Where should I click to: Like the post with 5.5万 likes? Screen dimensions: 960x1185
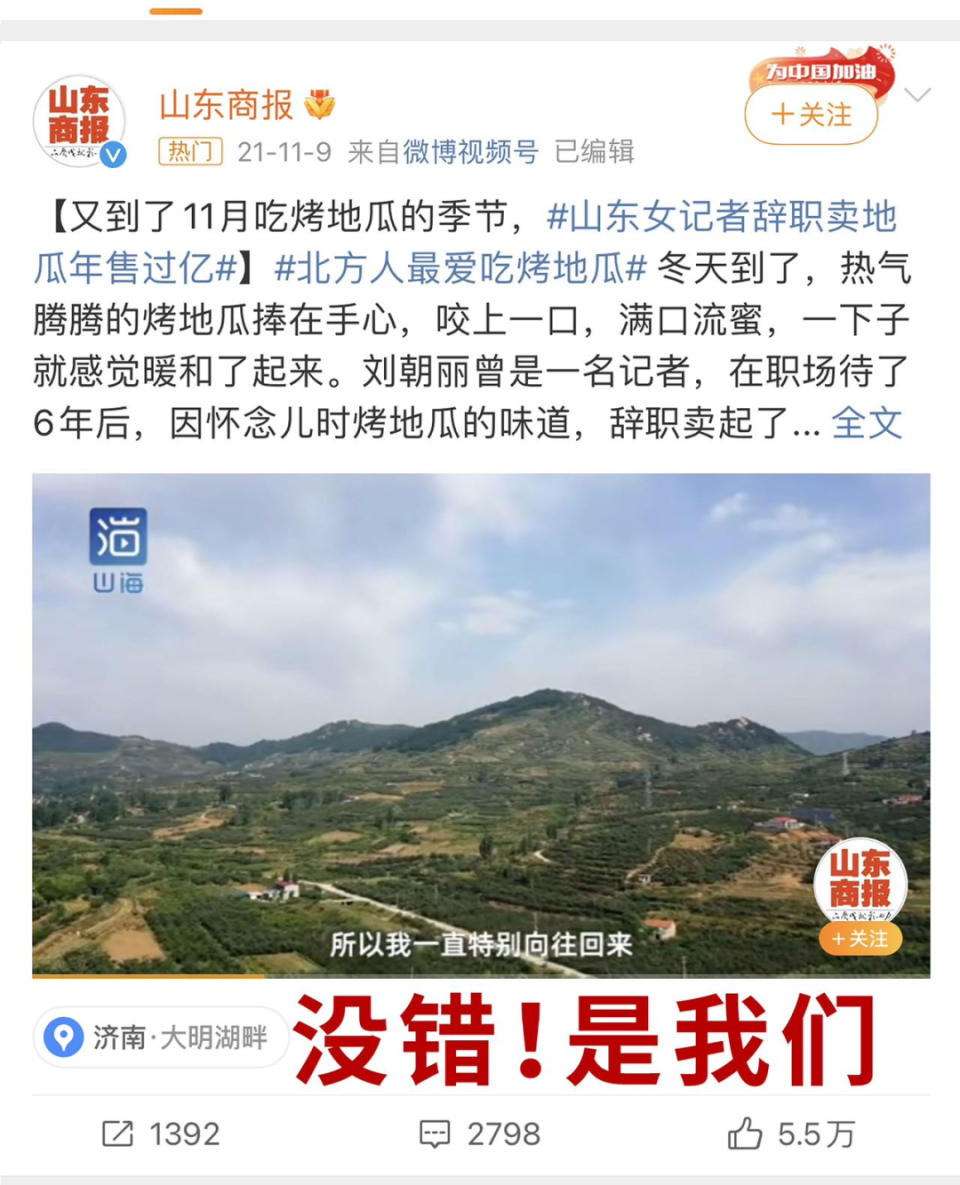point(790,1133)
